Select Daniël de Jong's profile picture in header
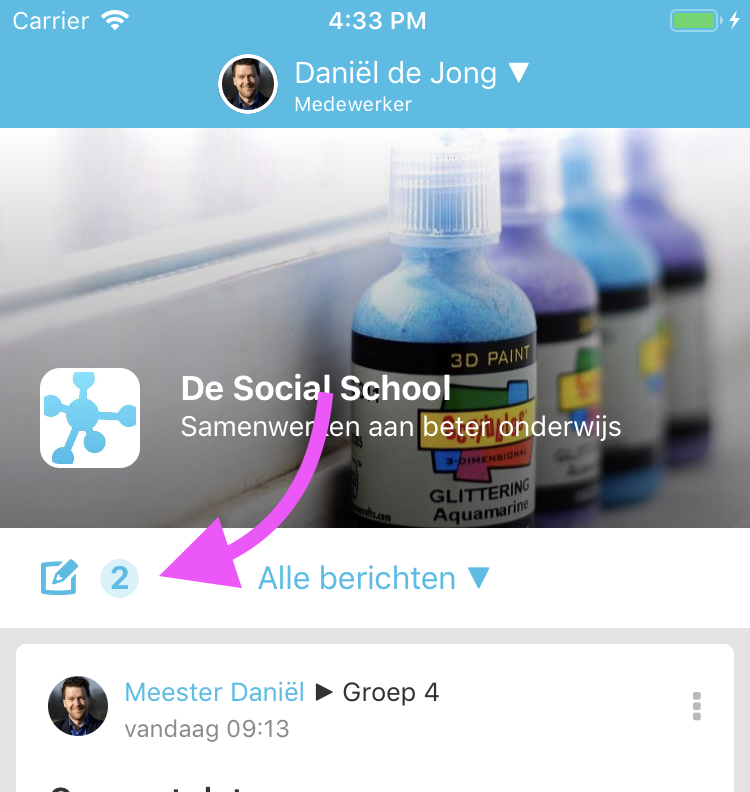Image resolution: width=750 pixels, height=792 pixels. tap(247, 83)
